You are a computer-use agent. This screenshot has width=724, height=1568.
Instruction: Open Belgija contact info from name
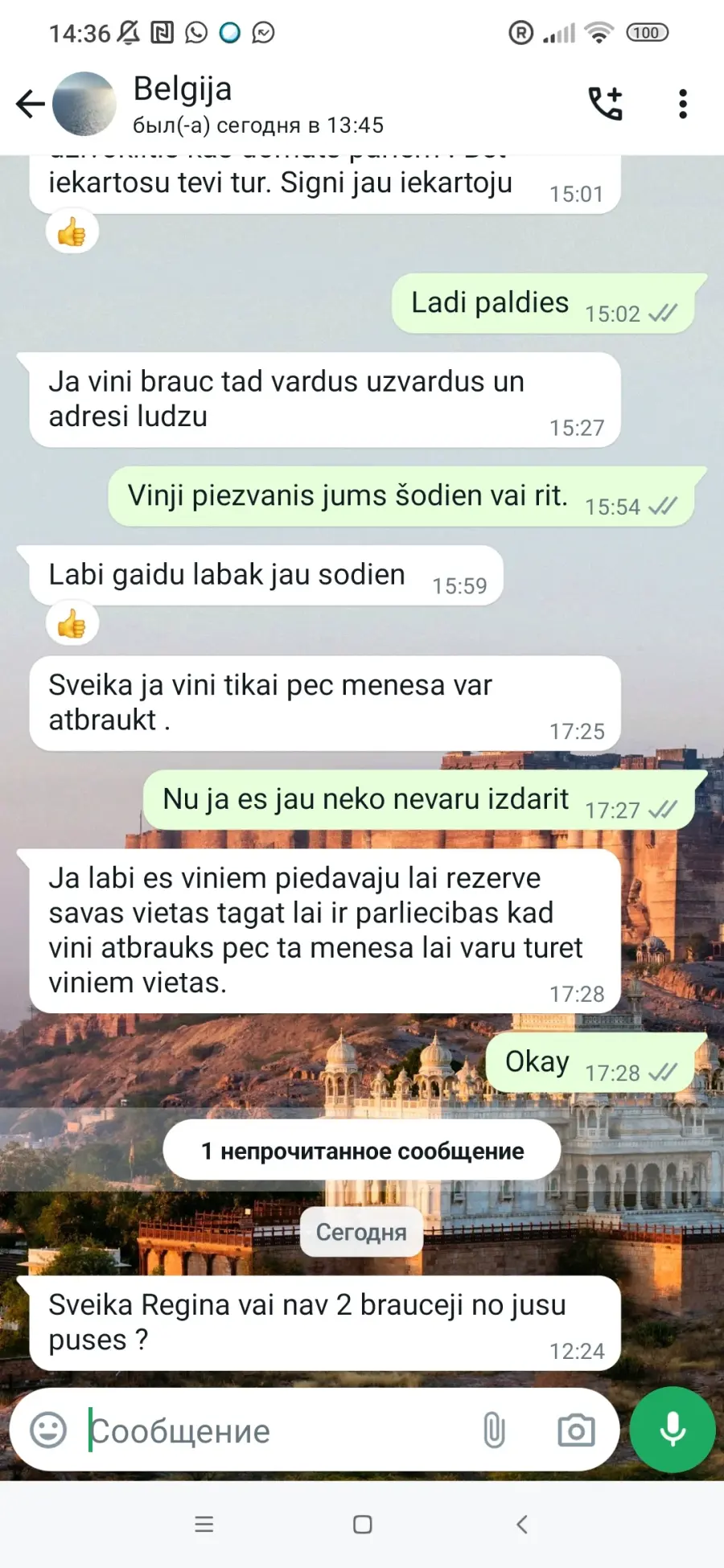(x=183, y=88)
